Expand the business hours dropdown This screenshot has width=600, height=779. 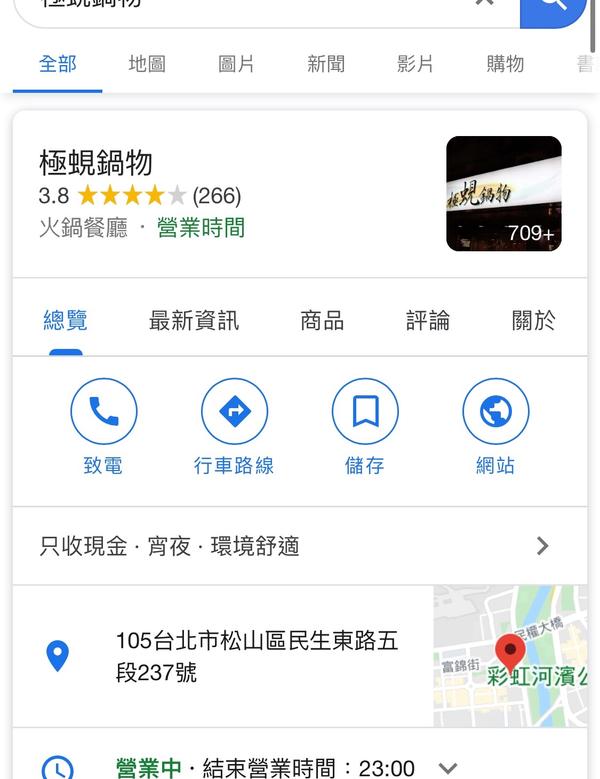448,768
